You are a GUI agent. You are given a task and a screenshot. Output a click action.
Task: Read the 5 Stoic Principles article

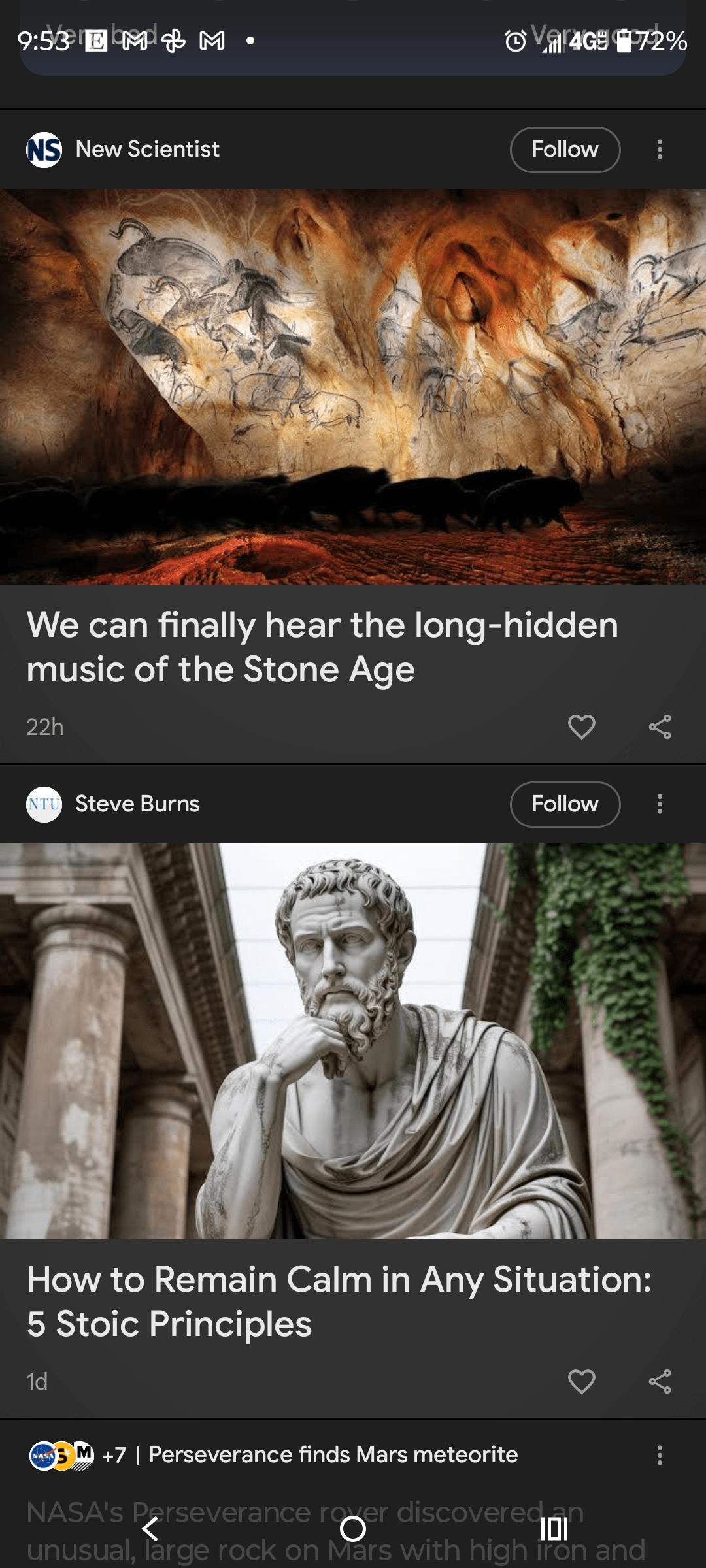coord(339,1301)
